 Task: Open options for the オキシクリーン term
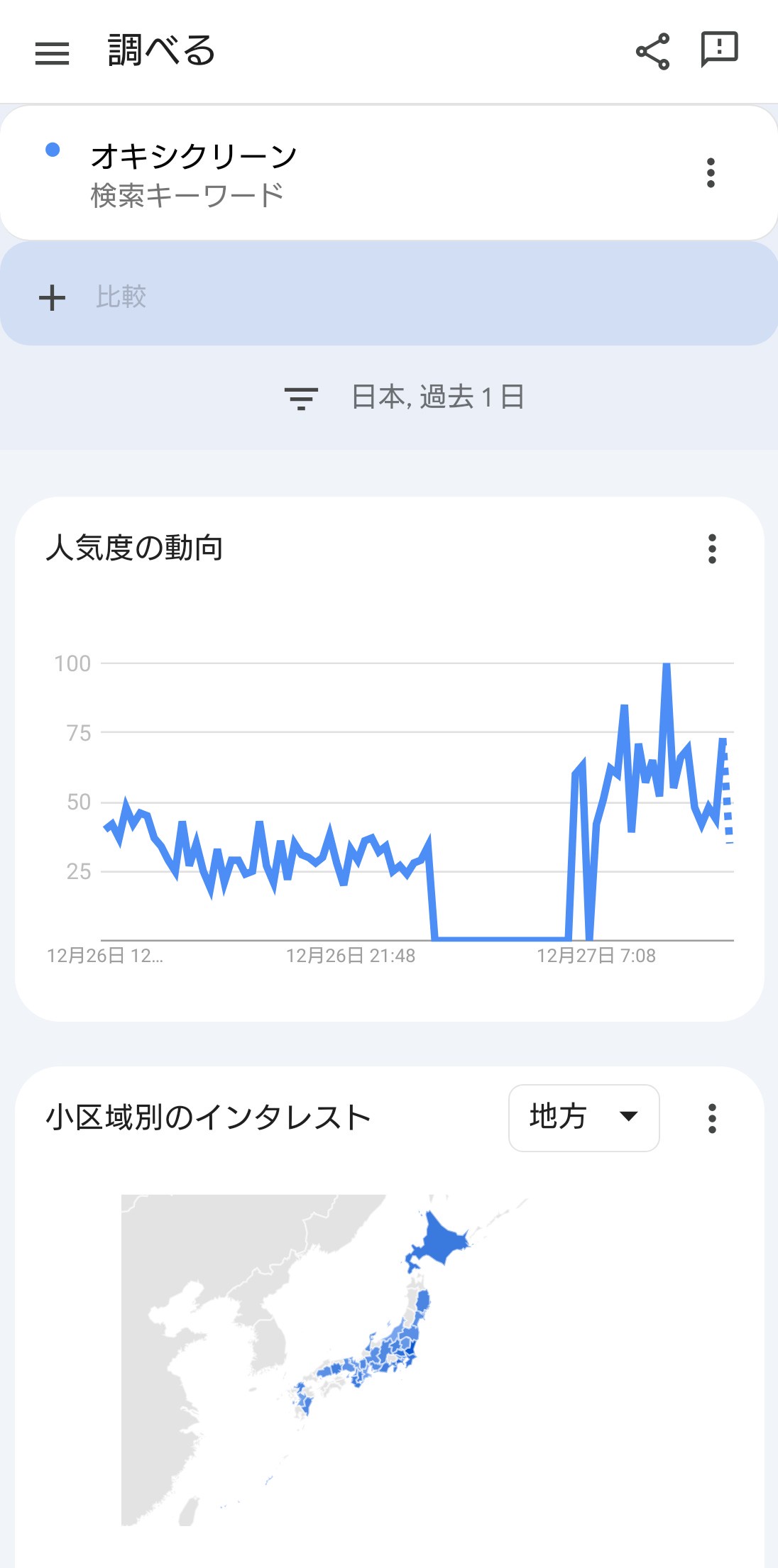click(x=711, y=173)
